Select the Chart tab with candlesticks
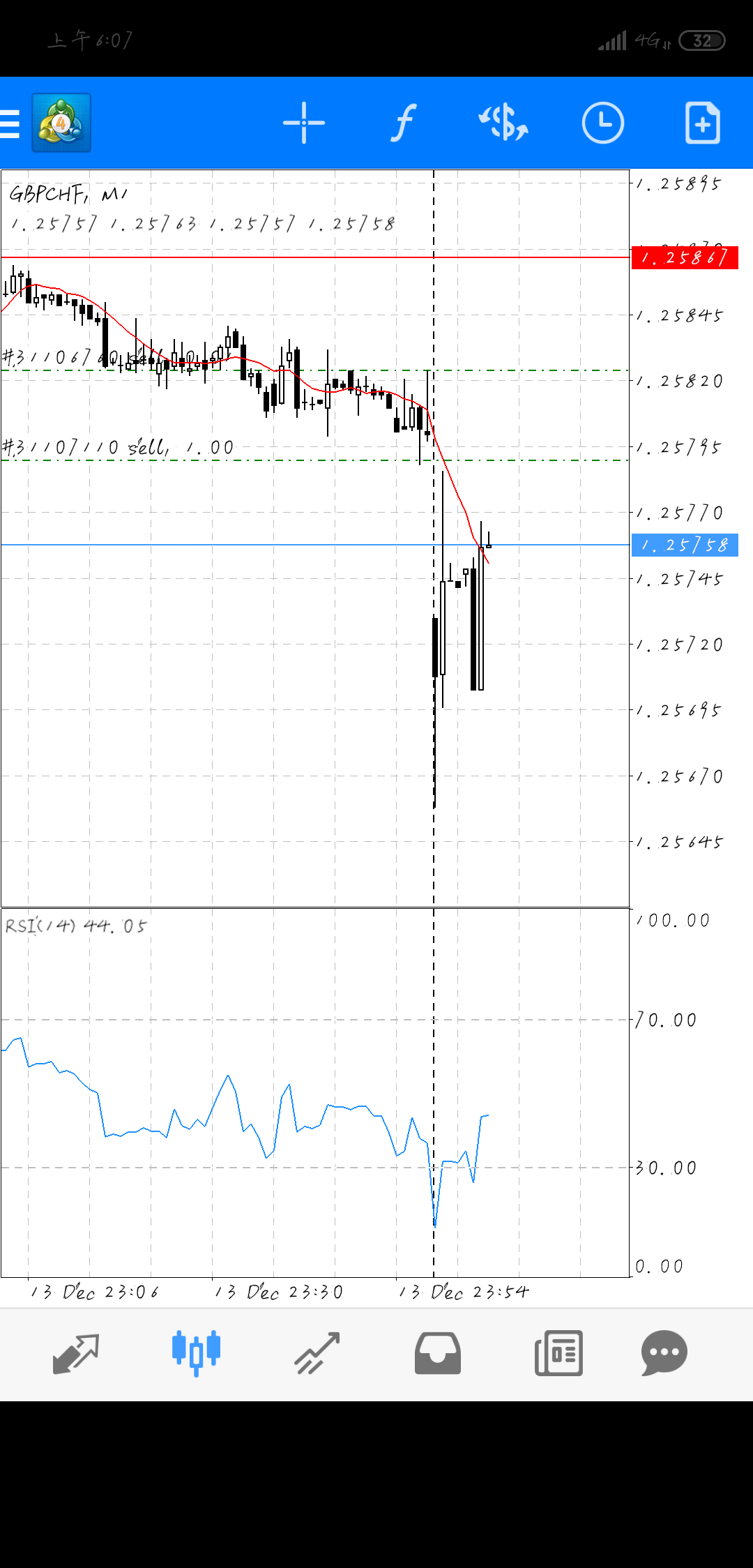Screen dimensions: 753x1568 point(196,1353)
